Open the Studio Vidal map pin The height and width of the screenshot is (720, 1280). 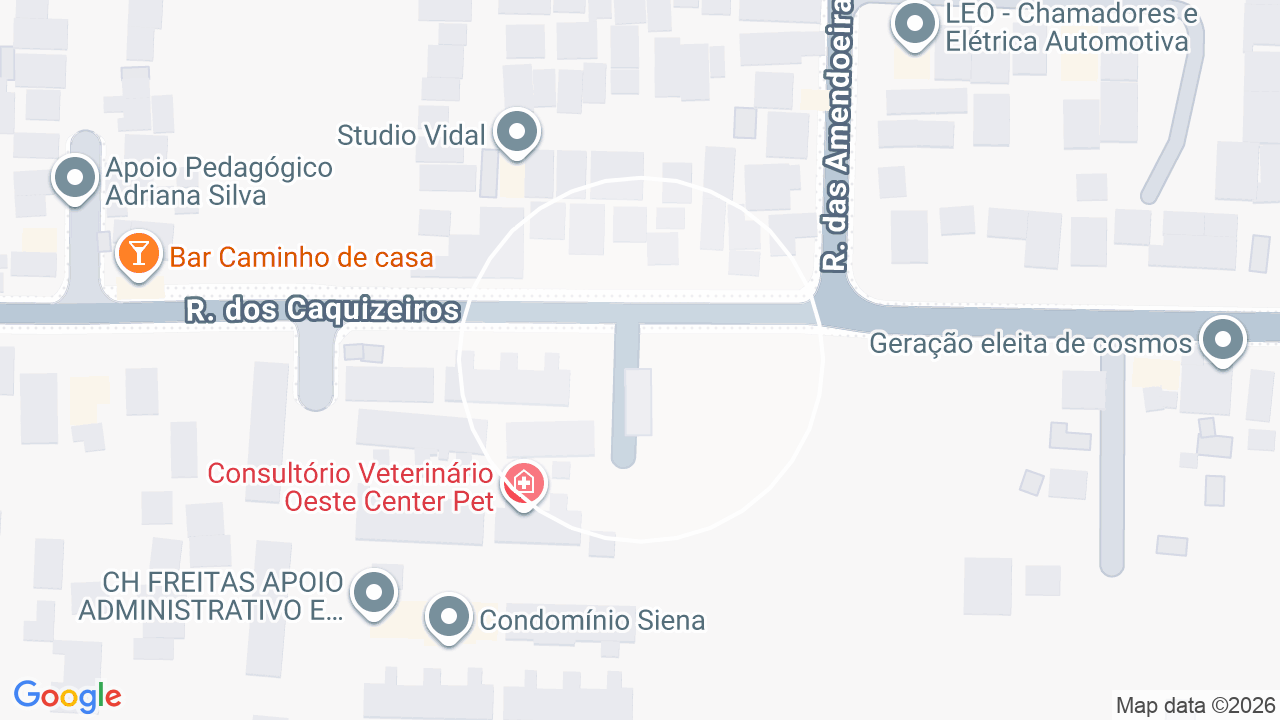click(x=517, y=133)
